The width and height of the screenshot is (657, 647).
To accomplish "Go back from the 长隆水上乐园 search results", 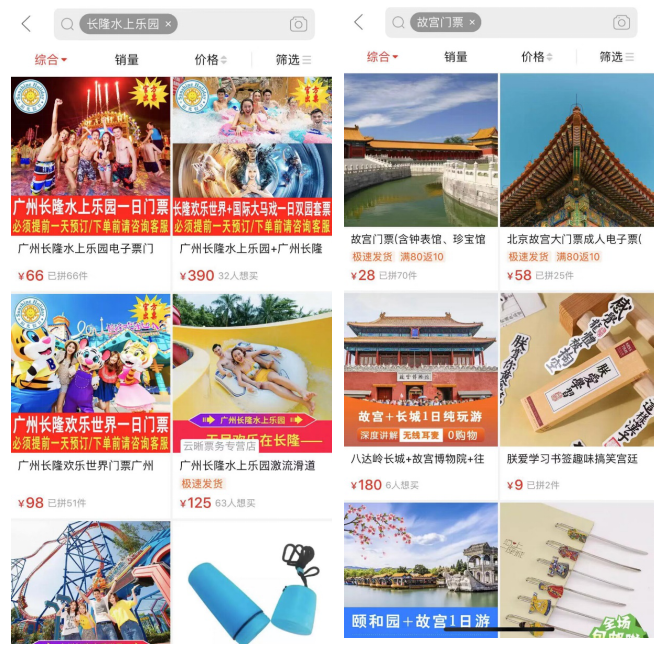I will [26, 24].
